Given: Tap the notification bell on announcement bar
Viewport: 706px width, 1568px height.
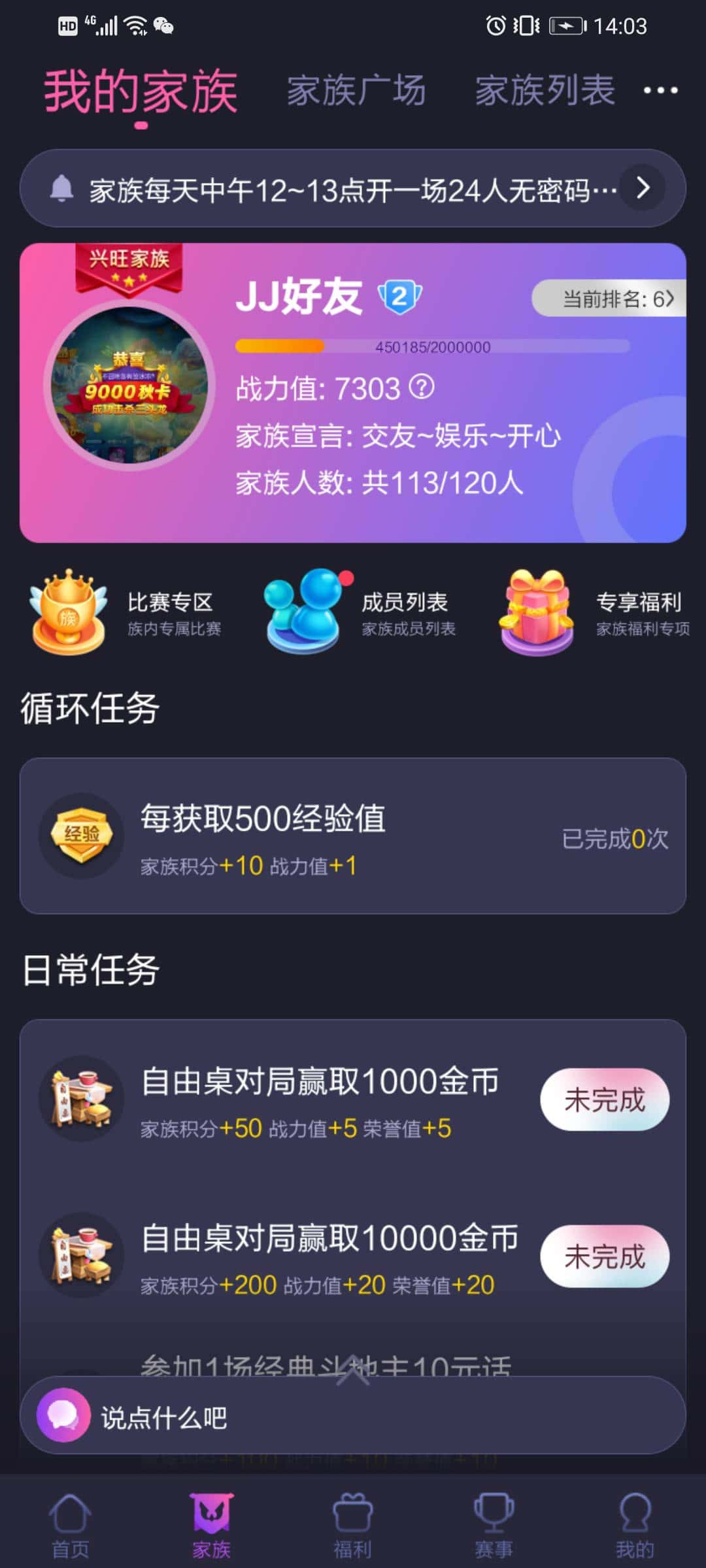Looking at the screenshot, I should (x=62, y=188).
